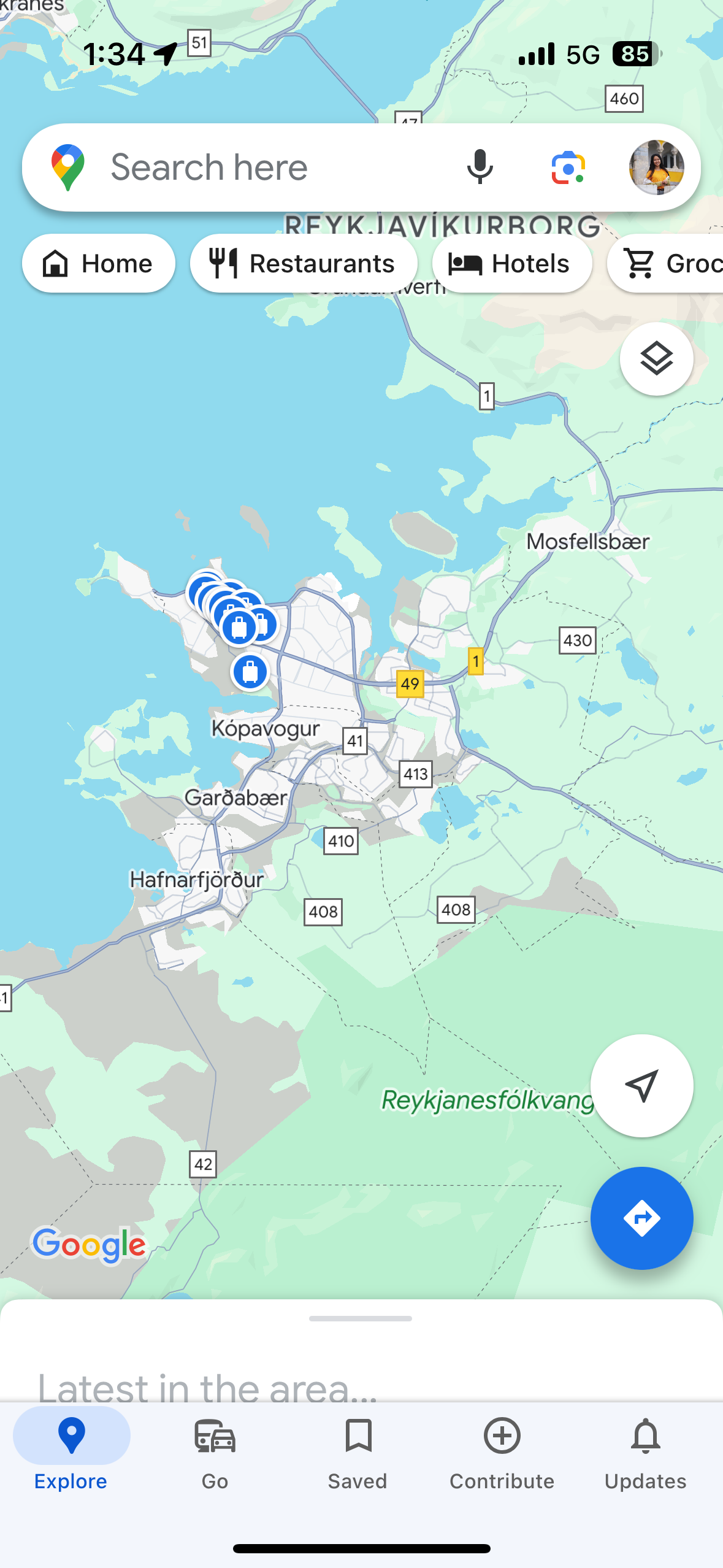Open Google Lens camera search
The image size is (723, 1568).
[x=568, y=167]
